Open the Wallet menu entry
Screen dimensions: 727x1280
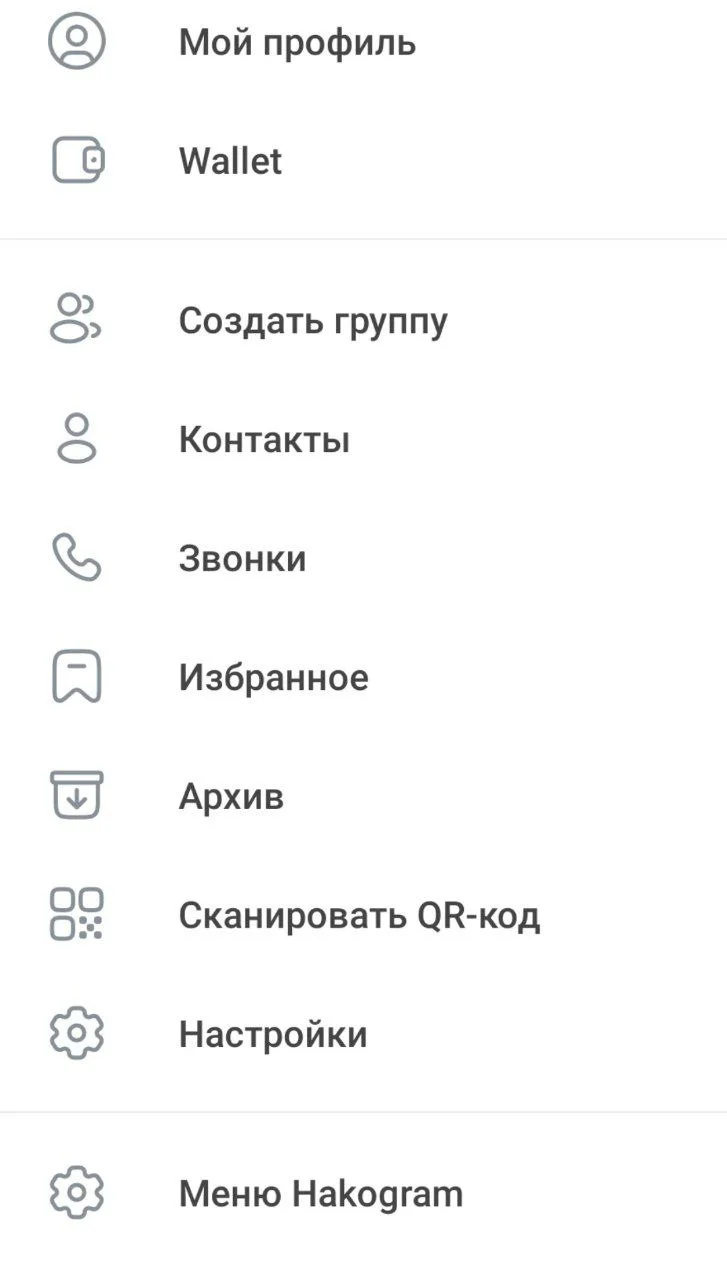(230, 160)
